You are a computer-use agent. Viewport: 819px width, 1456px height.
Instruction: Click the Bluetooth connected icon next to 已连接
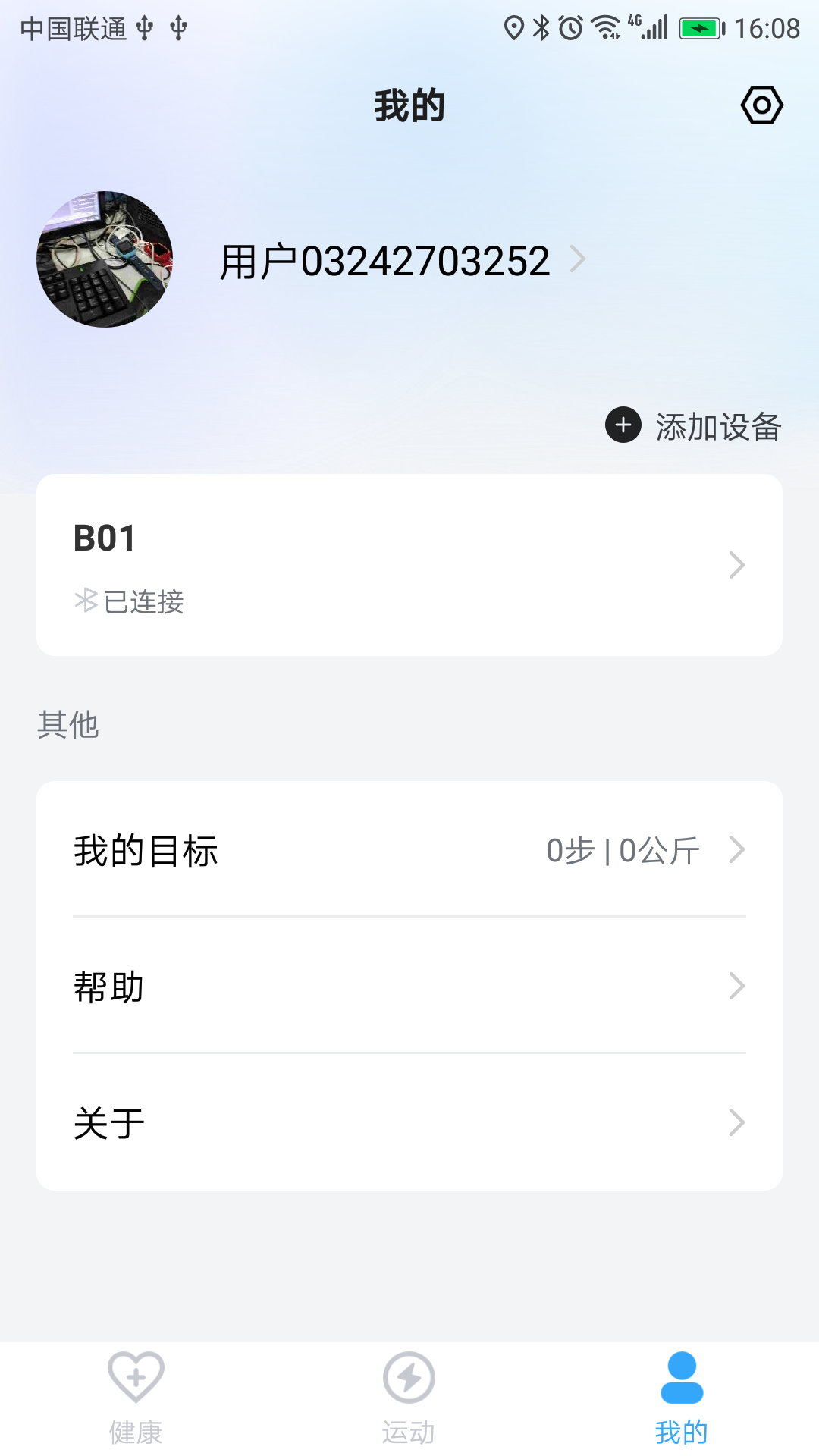(85, 601)
